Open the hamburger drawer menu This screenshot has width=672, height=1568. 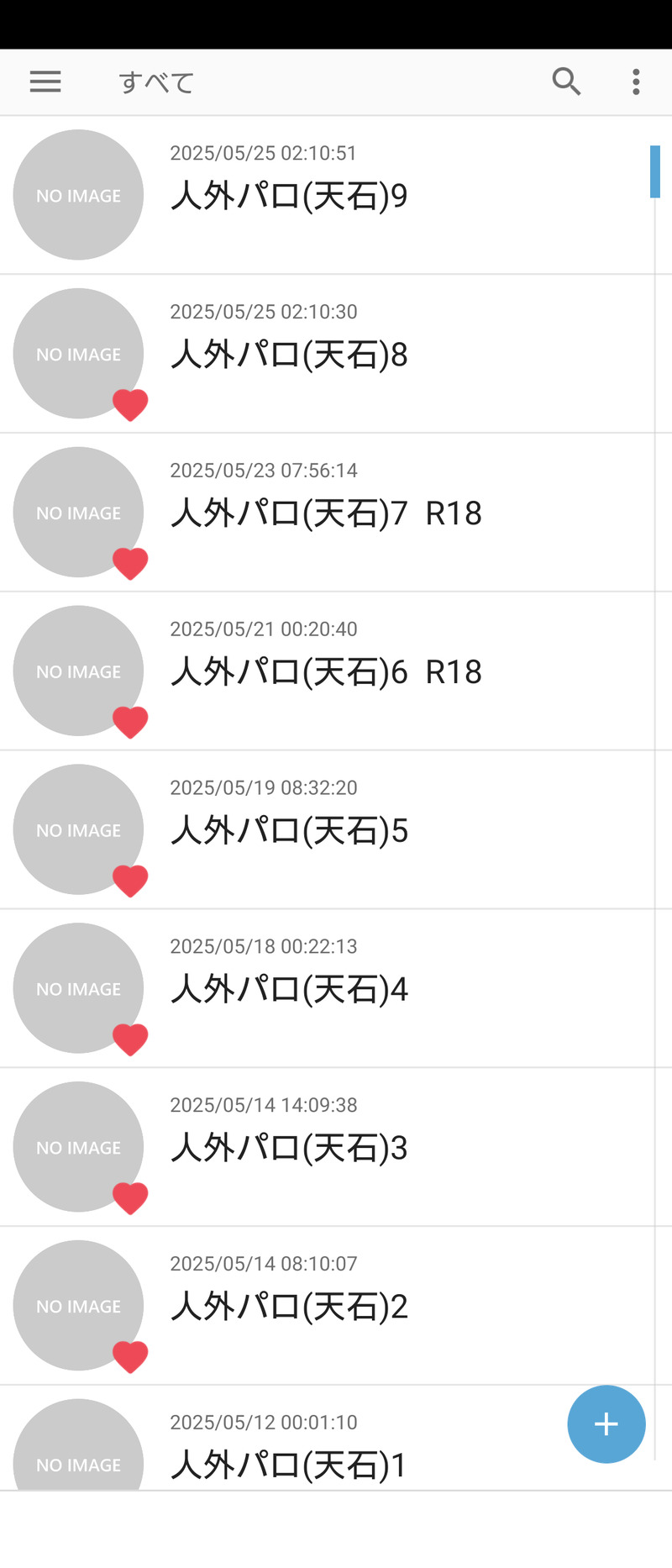(45, 82)
